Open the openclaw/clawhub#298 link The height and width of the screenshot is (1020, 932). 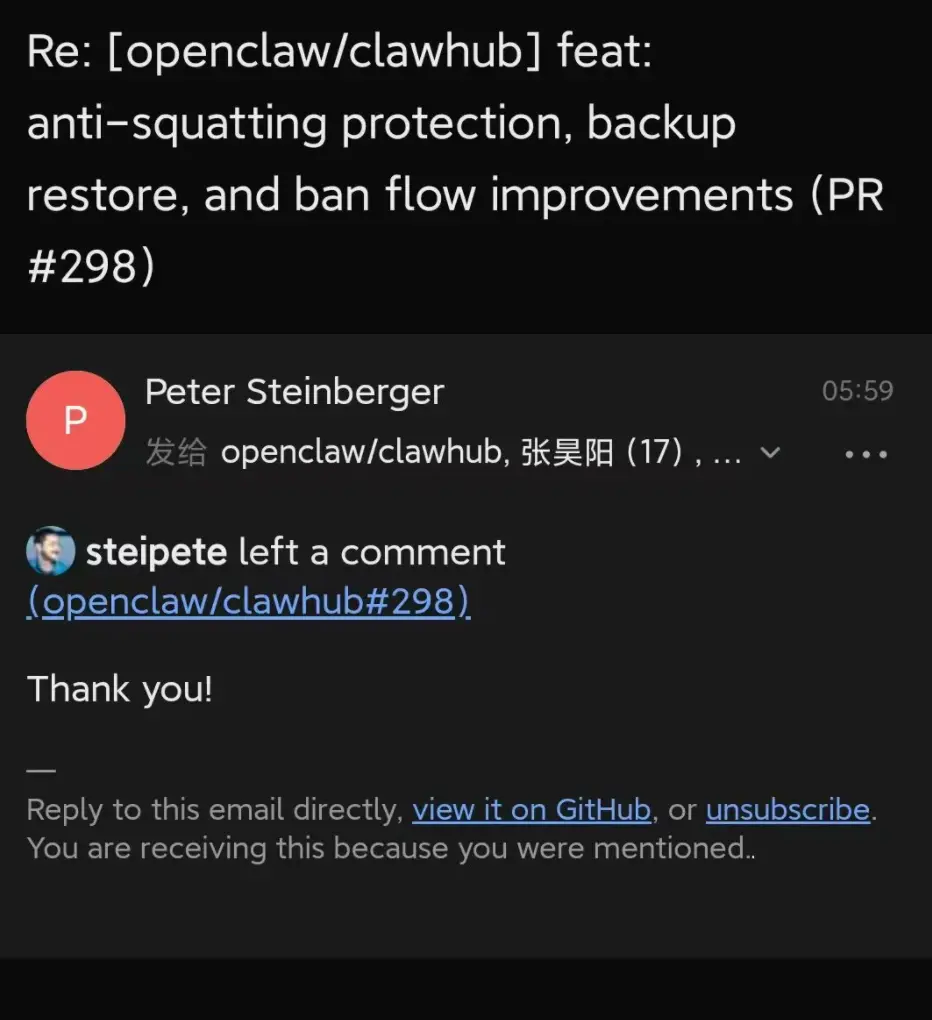pyautogui.click(x=248, y=601)
